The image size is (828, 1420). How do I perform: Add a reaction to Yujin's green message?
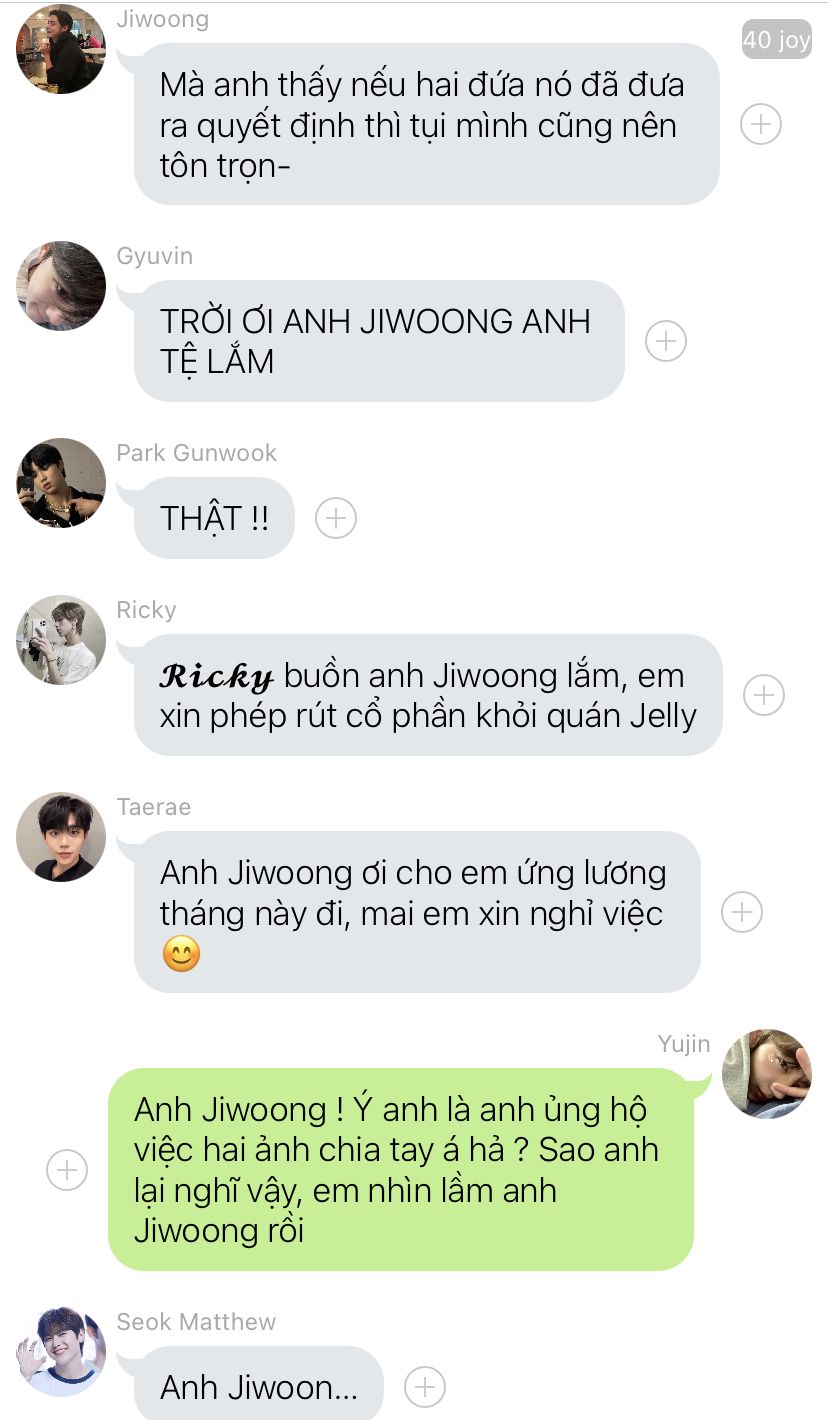pos(68,1170)
